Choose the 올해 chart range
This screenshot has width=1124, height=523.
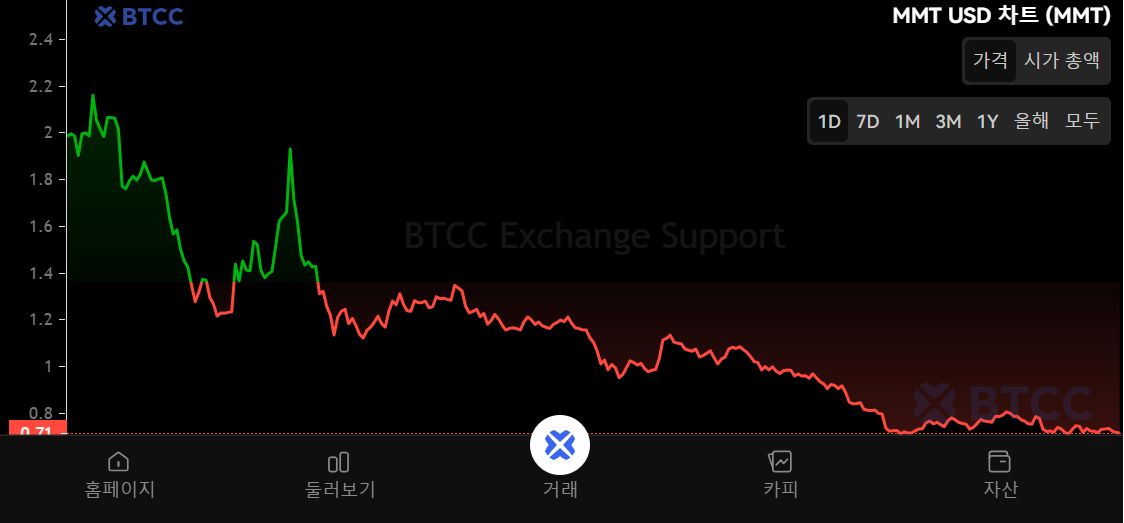pos(1031,122)
